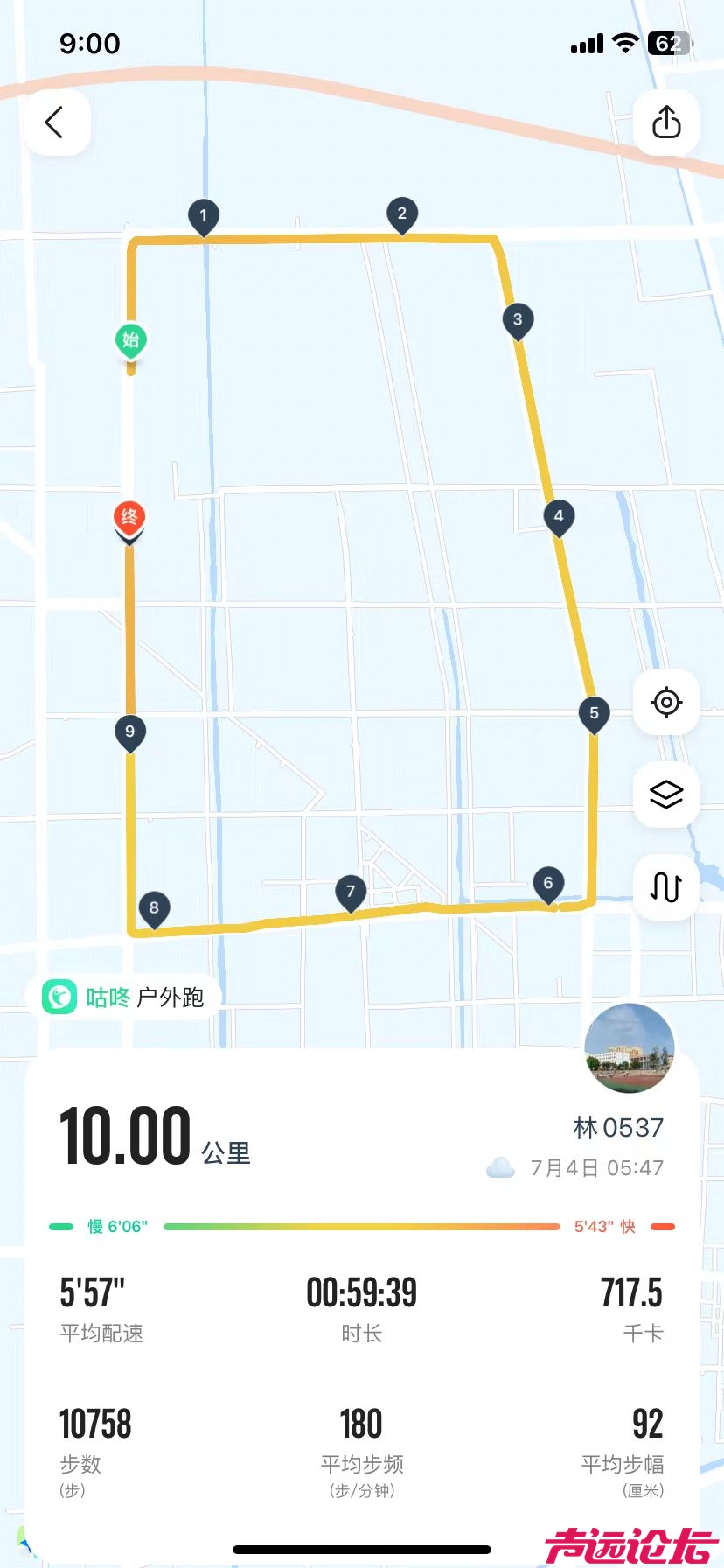Tap kilometer marker 5 on the route
724x1568 pixels.
click(595, 714)
